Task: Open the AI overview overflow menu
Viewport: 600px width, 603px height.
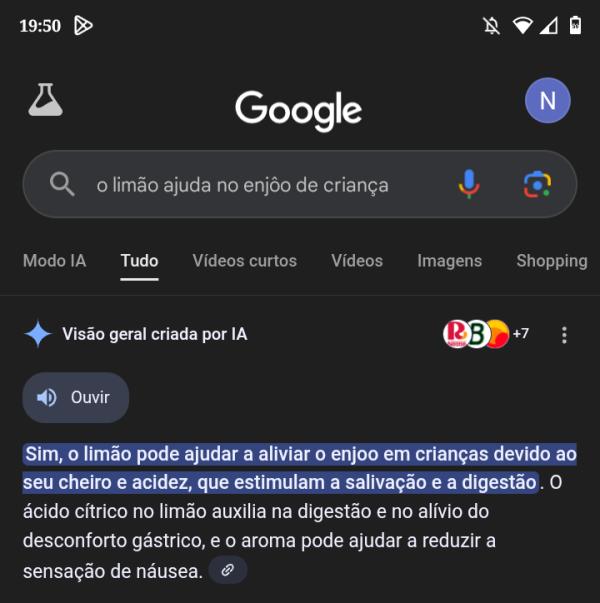Action: 565,335
